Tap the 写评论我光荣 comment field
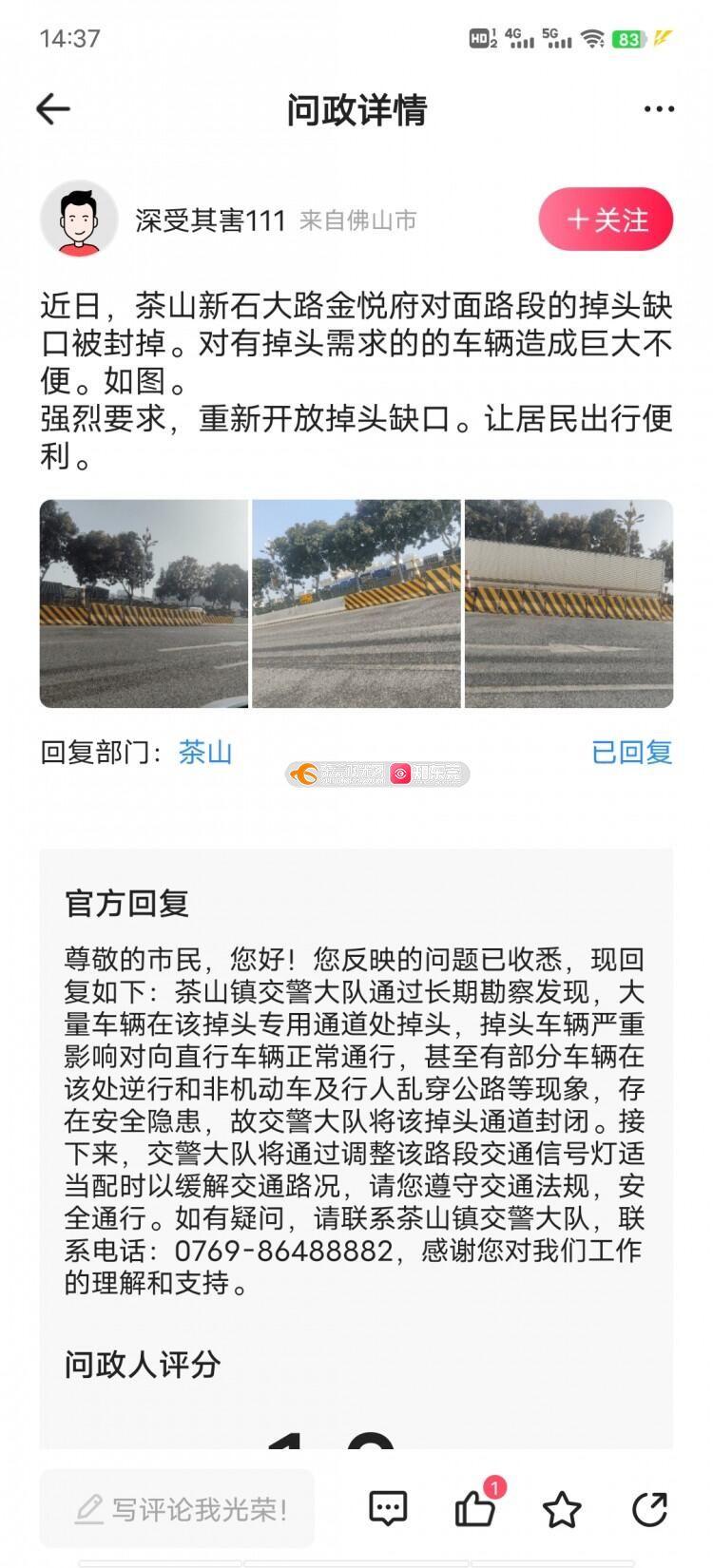This screenshot has width=713, height=1568. click(x=177, y=1509)
